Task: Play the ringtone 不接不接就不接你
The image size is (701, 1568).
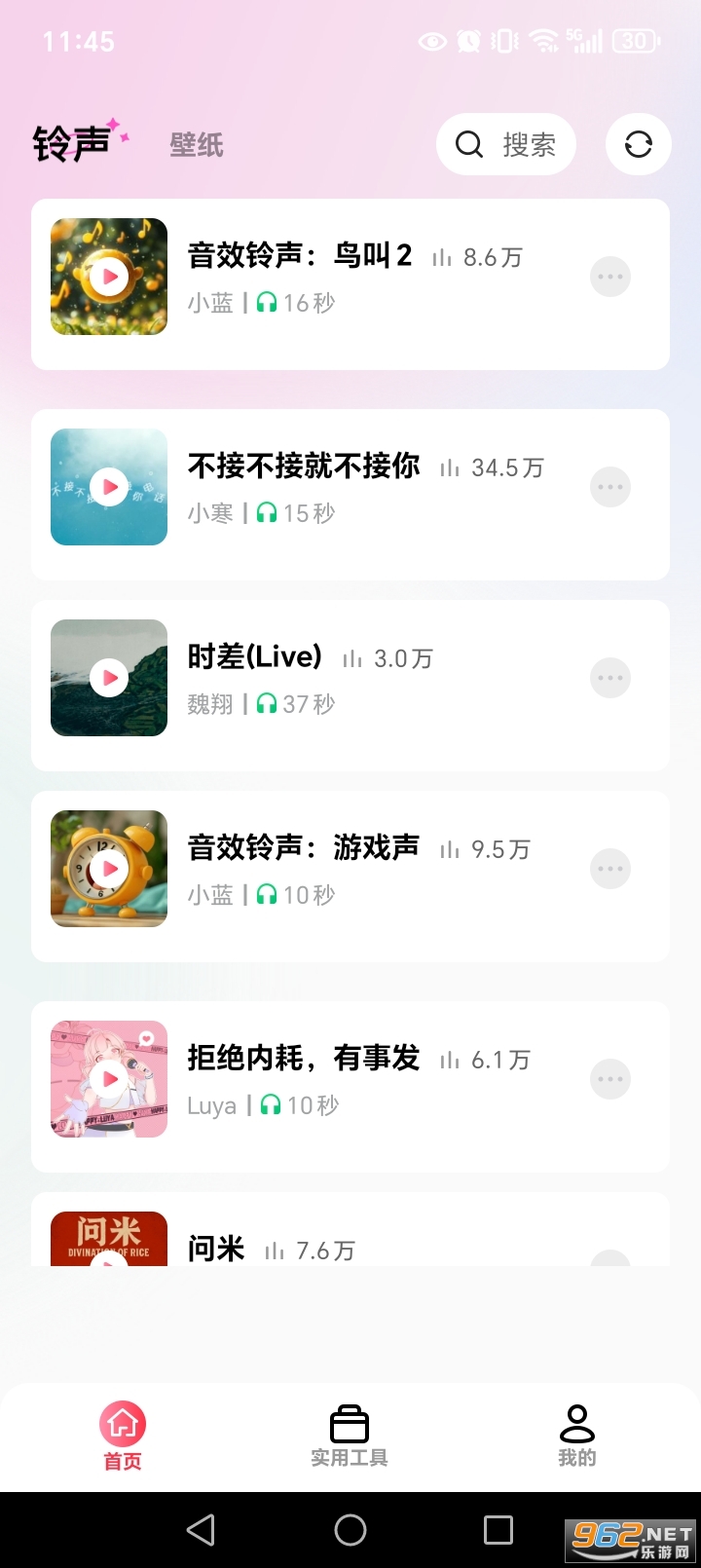Action: pyautogui.click(x=108, y=487)
